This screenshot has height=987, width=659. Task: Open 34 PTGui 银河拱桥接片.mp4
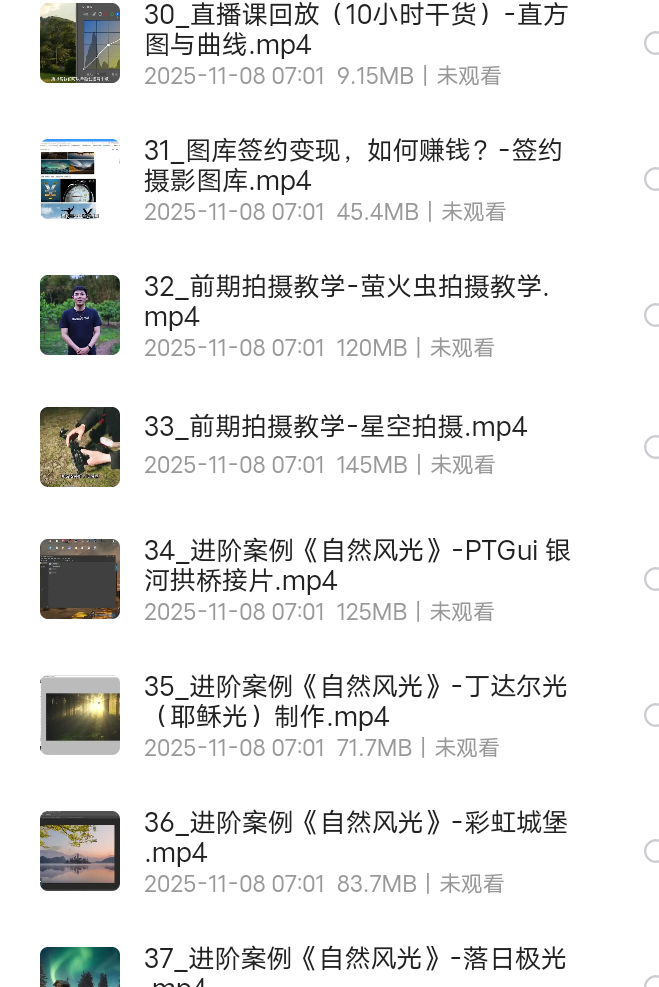coord(357,565)
